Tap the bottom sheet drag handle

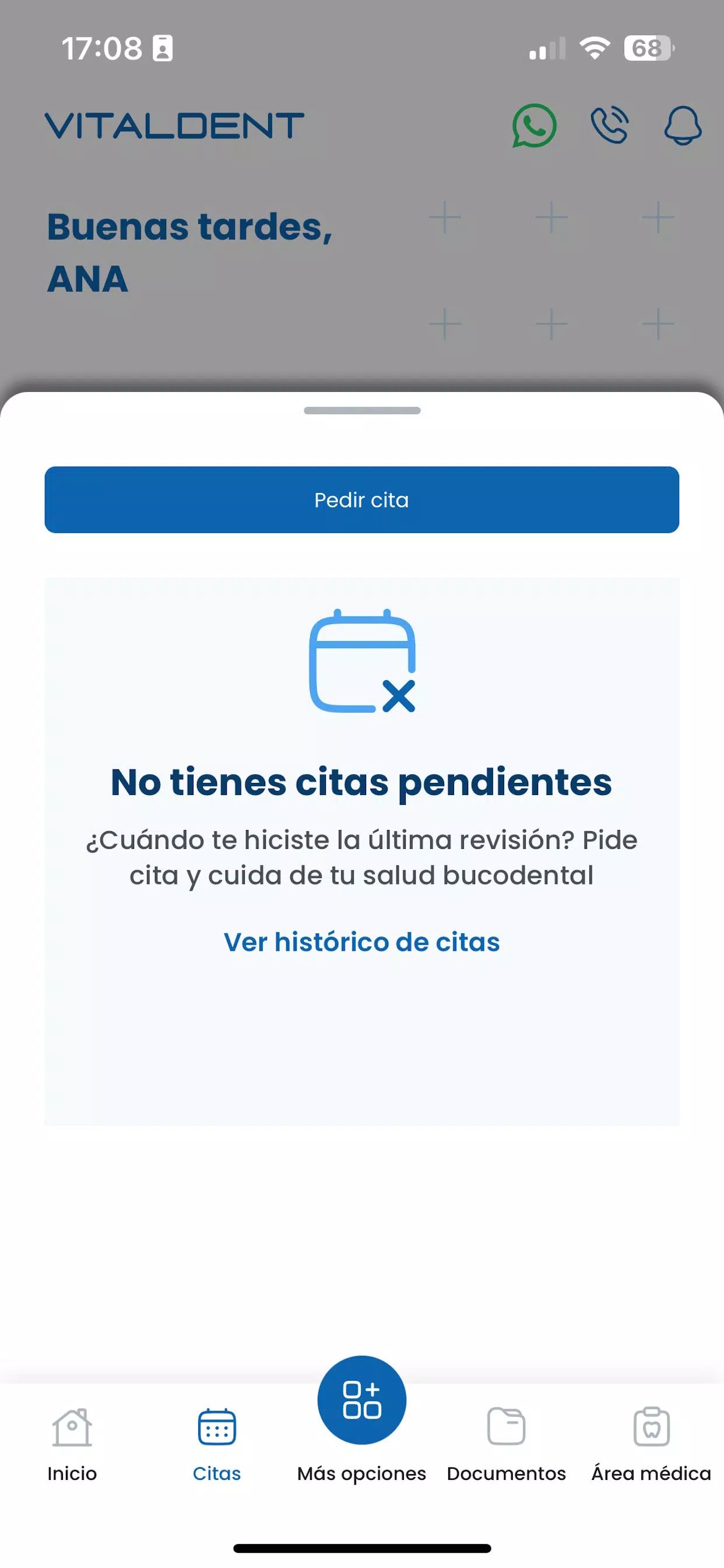(x=362, y=410)
